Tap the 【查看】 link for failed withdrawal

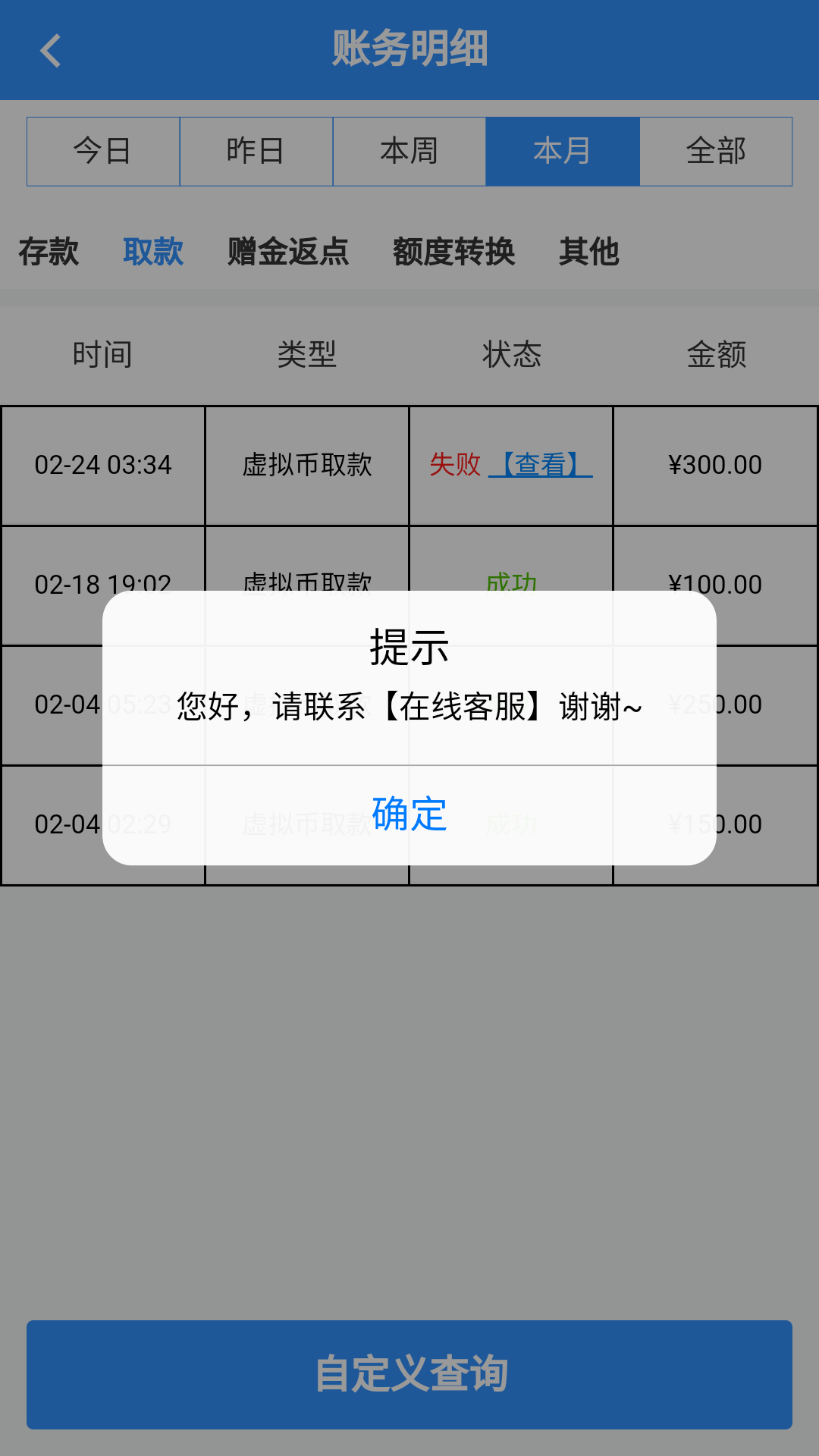click(541, 464)
